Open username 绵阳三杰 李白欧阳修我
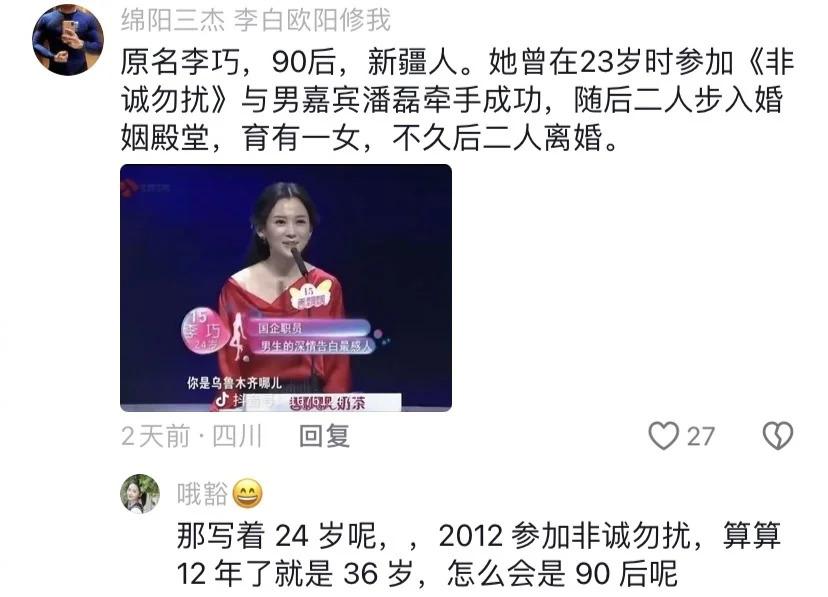This screenshot has width=828, height=597. (x=255, y=18)
